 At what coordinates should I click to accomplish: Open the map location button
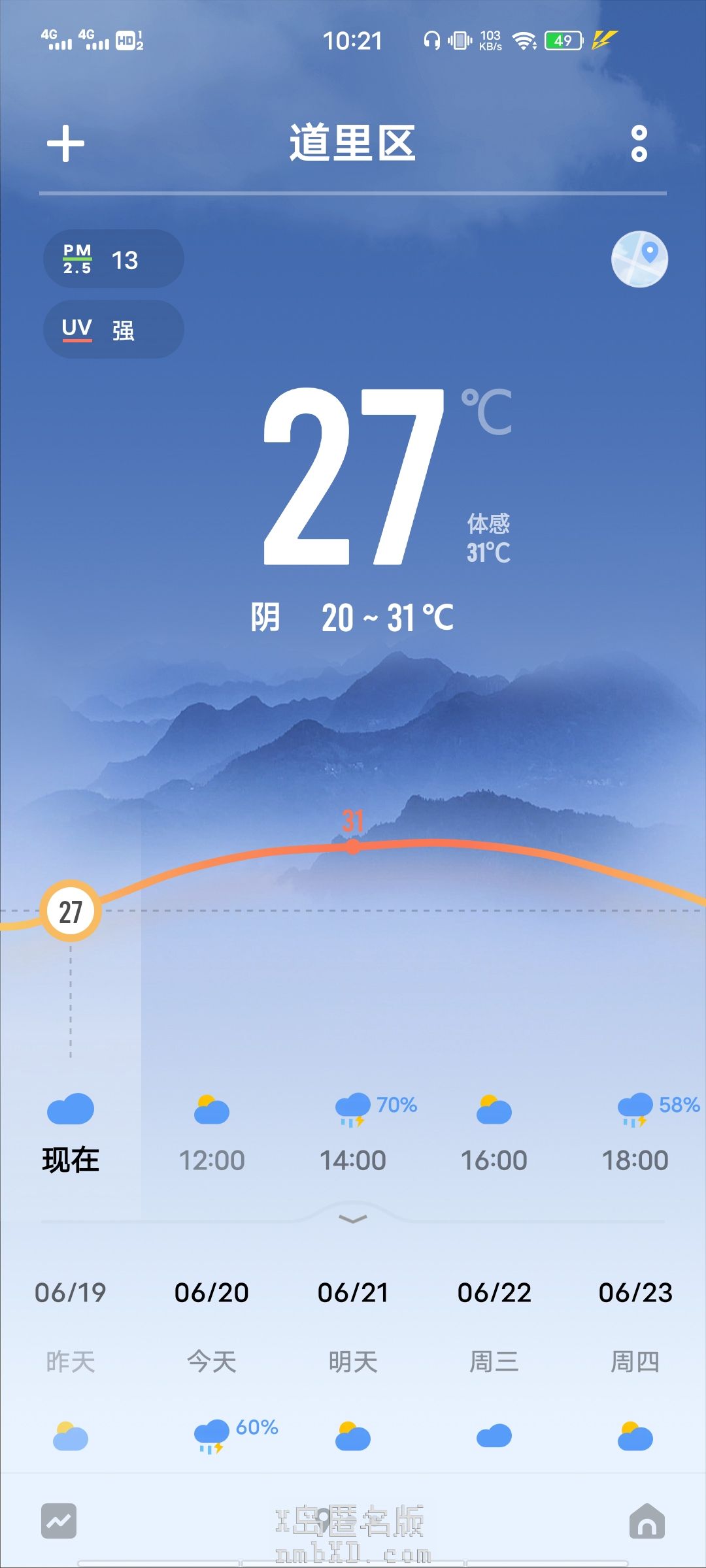click(639, 259)
